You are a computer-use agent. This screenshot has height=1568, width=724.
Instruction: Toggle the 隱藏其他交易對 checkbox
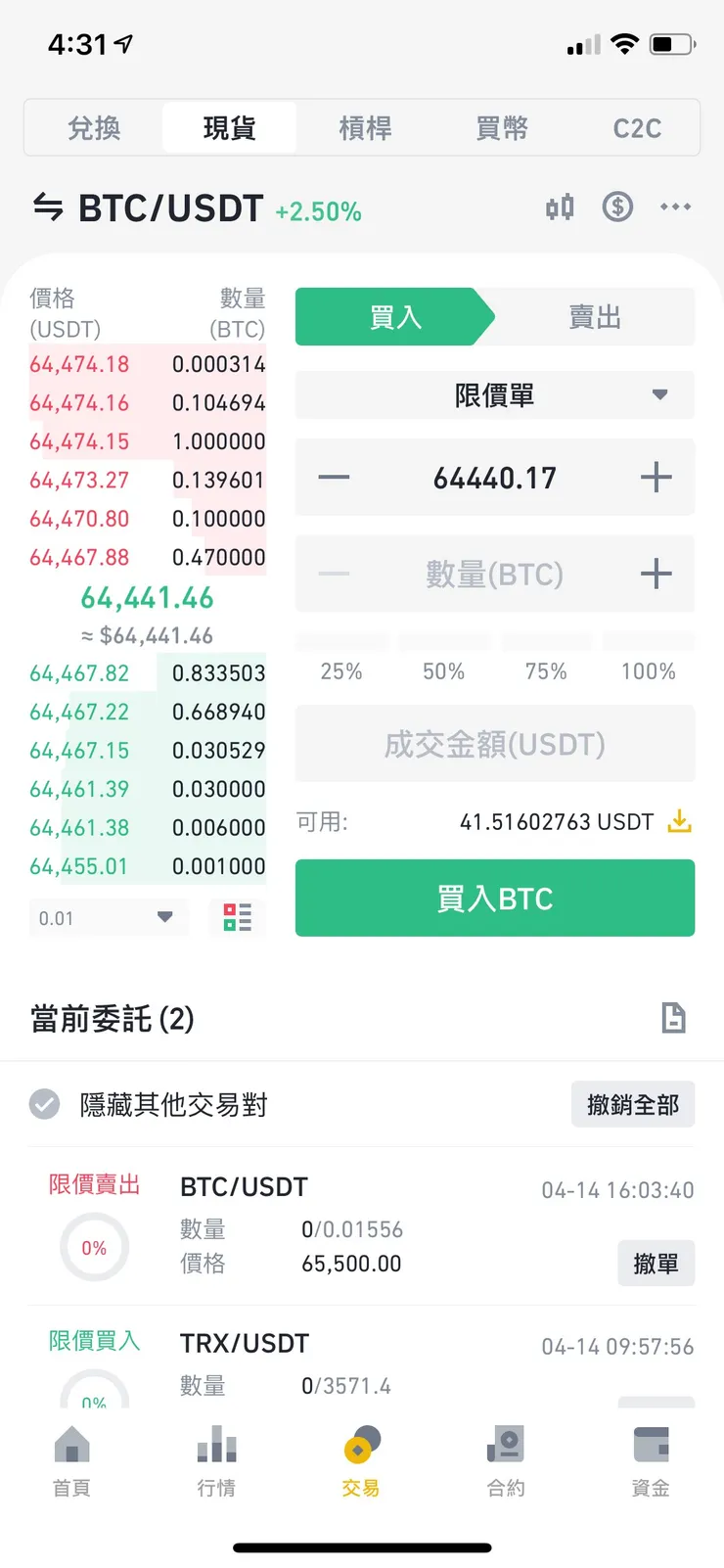point(44,1104)
